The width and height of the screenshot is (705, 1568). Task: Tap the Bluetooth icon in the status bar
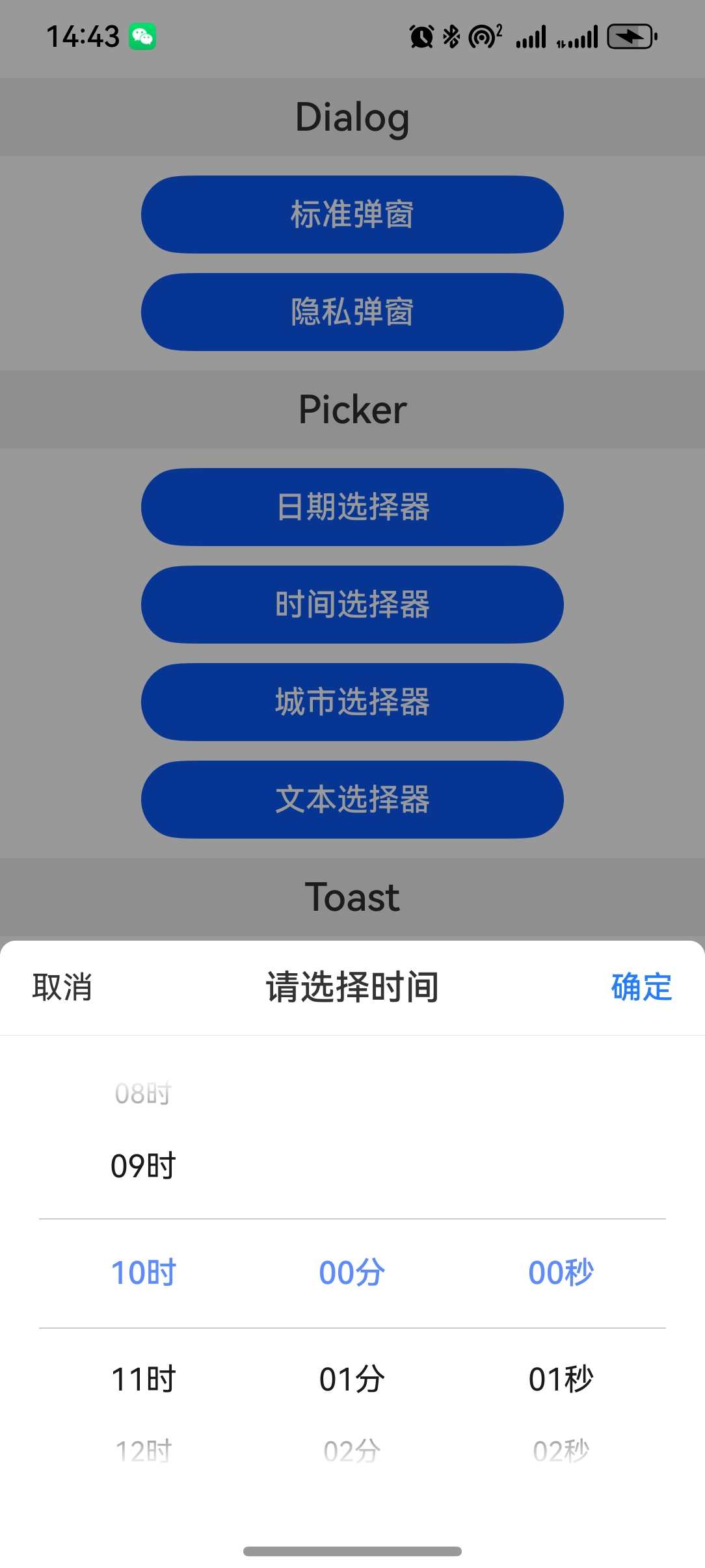[x=450, y=37]
